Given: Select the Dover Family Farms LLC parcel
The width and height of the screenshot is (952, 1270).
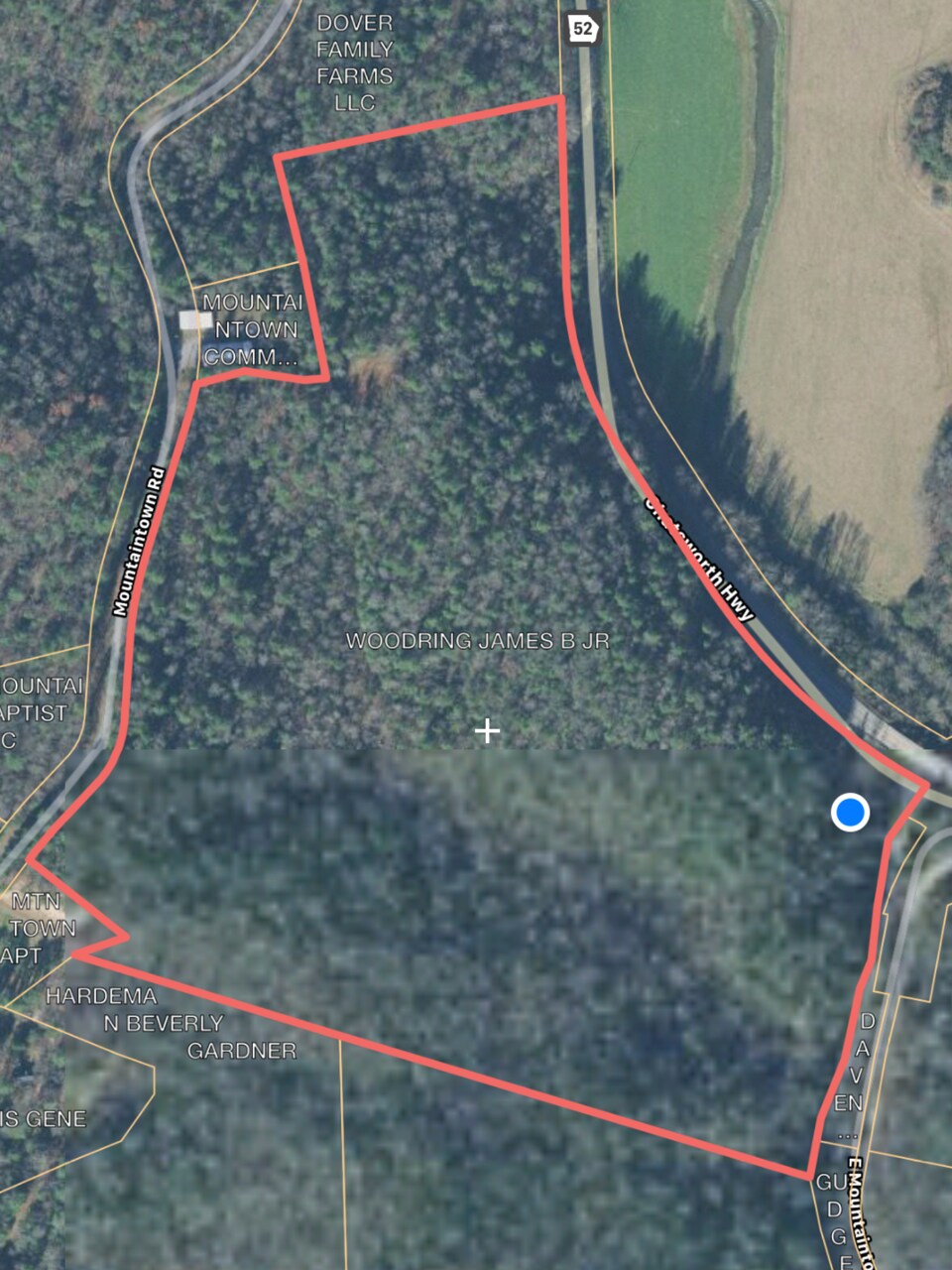Looking at the screenshot, I should (354, 62).
